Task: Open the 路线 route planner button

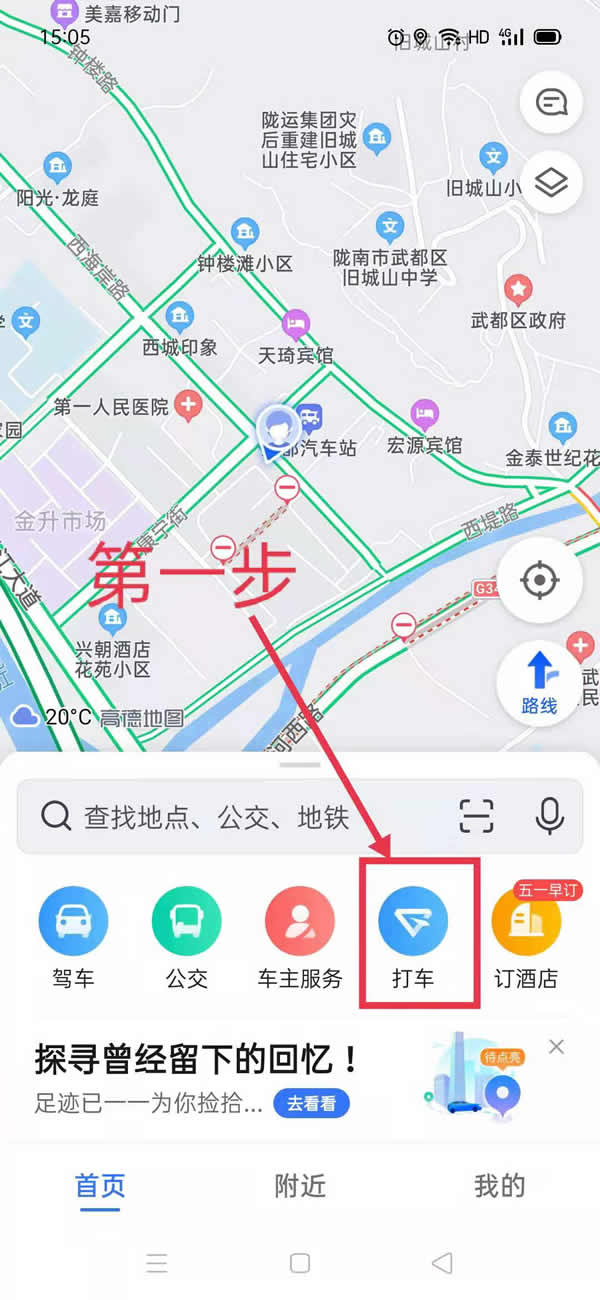Action: tap(540, 683)
